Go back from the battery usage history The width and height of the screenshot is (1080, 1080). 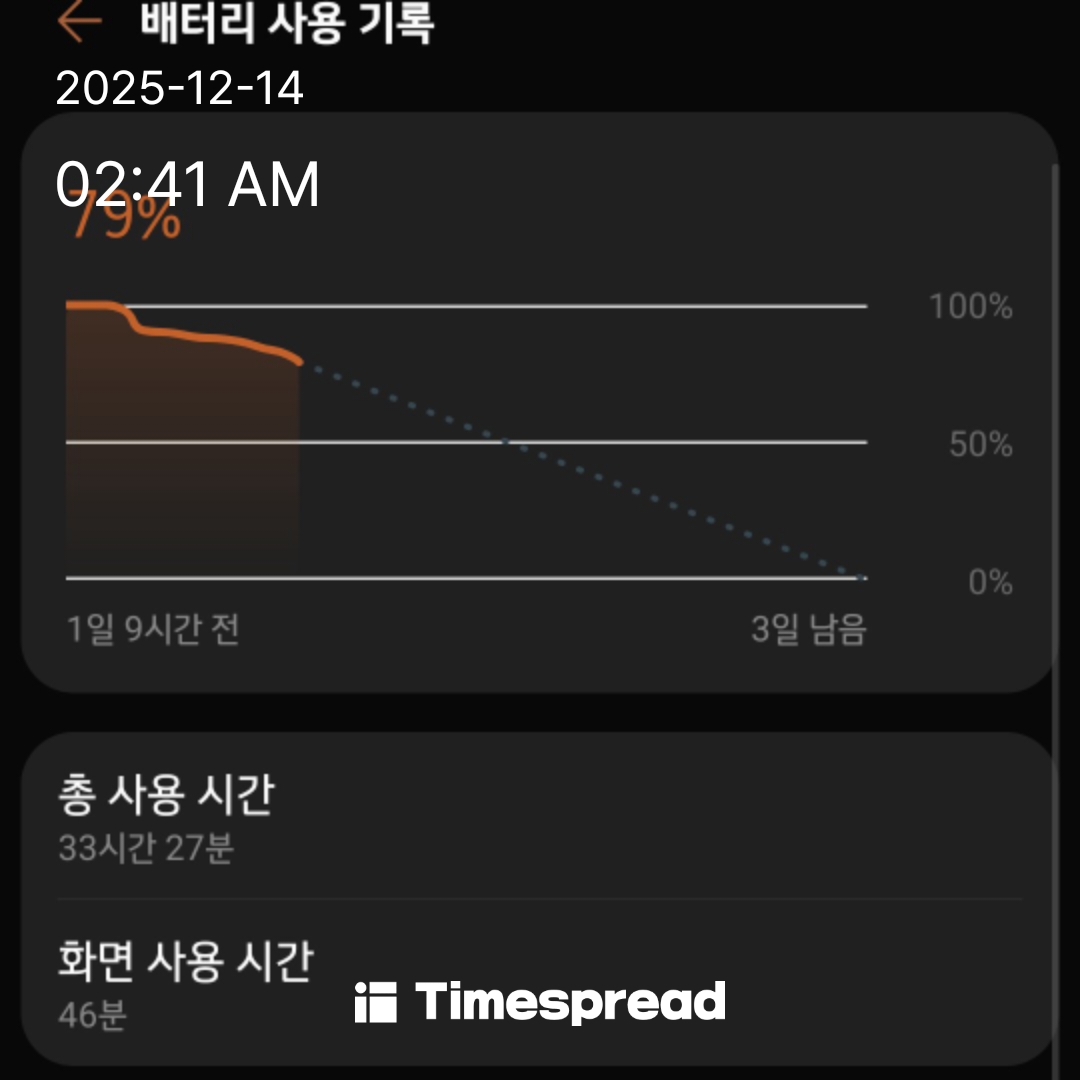click(x=79, y=22)
